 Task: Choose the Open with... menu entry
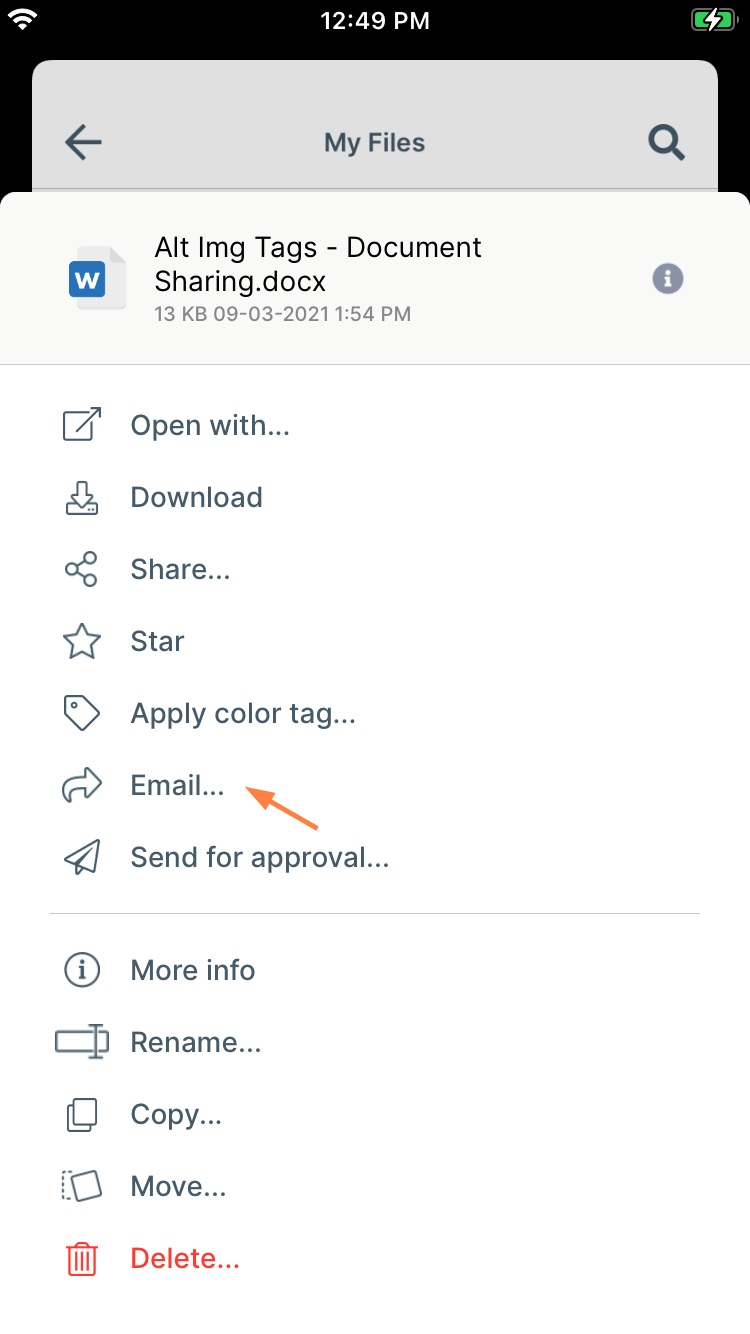click(x=210, y=424)
